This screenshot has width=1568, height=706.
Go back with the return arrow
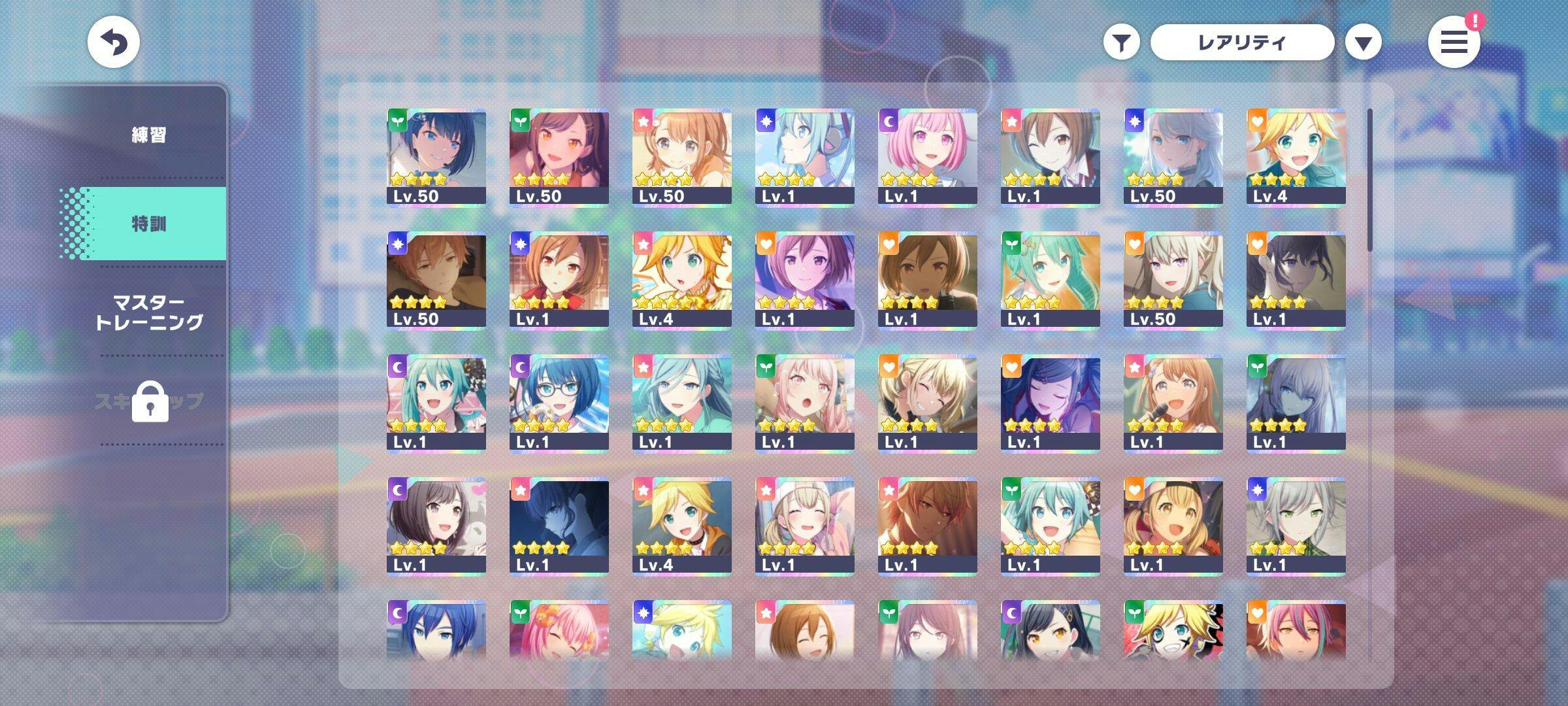tap(114, 42)
